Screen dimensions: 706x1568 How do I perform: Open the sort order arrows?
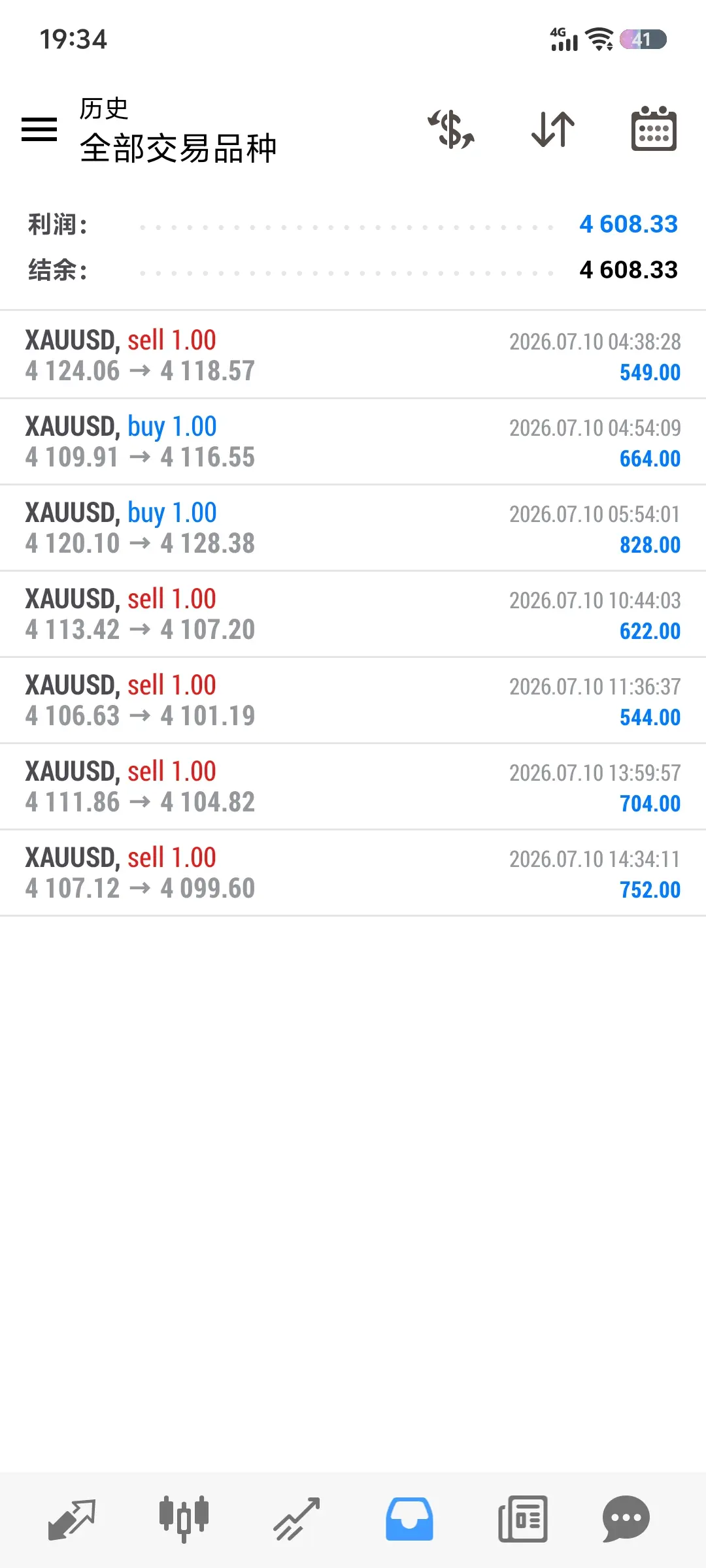pyautogui.click(x=553, y=129)
